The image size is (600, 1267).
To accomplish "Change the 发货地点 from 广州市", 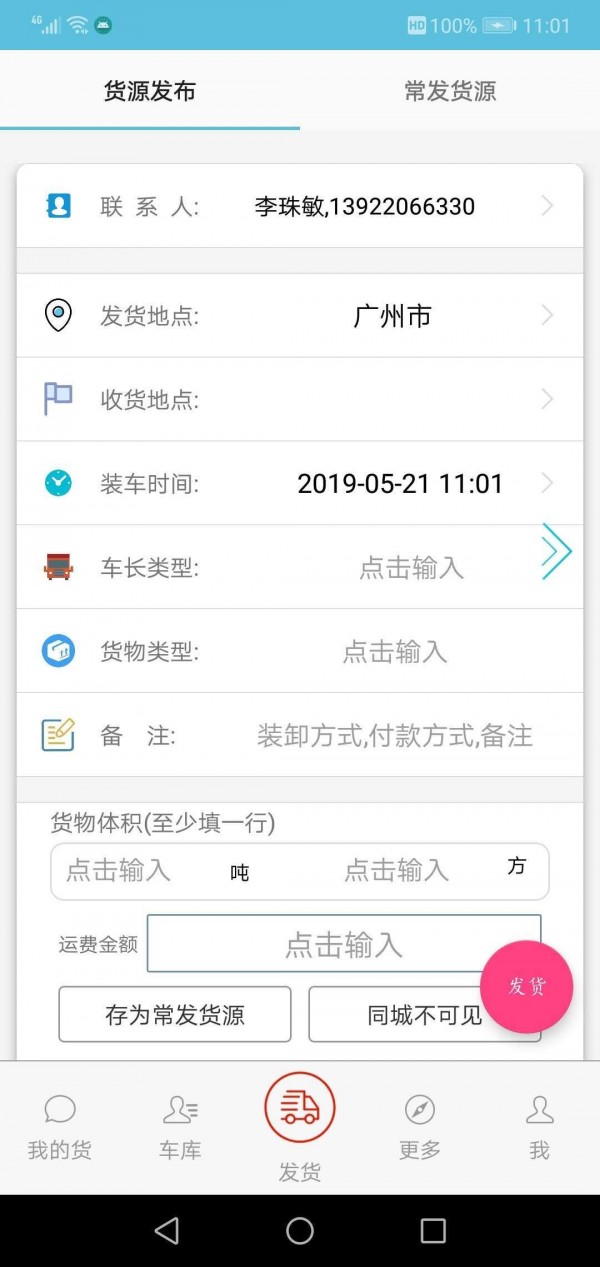I will [300, 316].
